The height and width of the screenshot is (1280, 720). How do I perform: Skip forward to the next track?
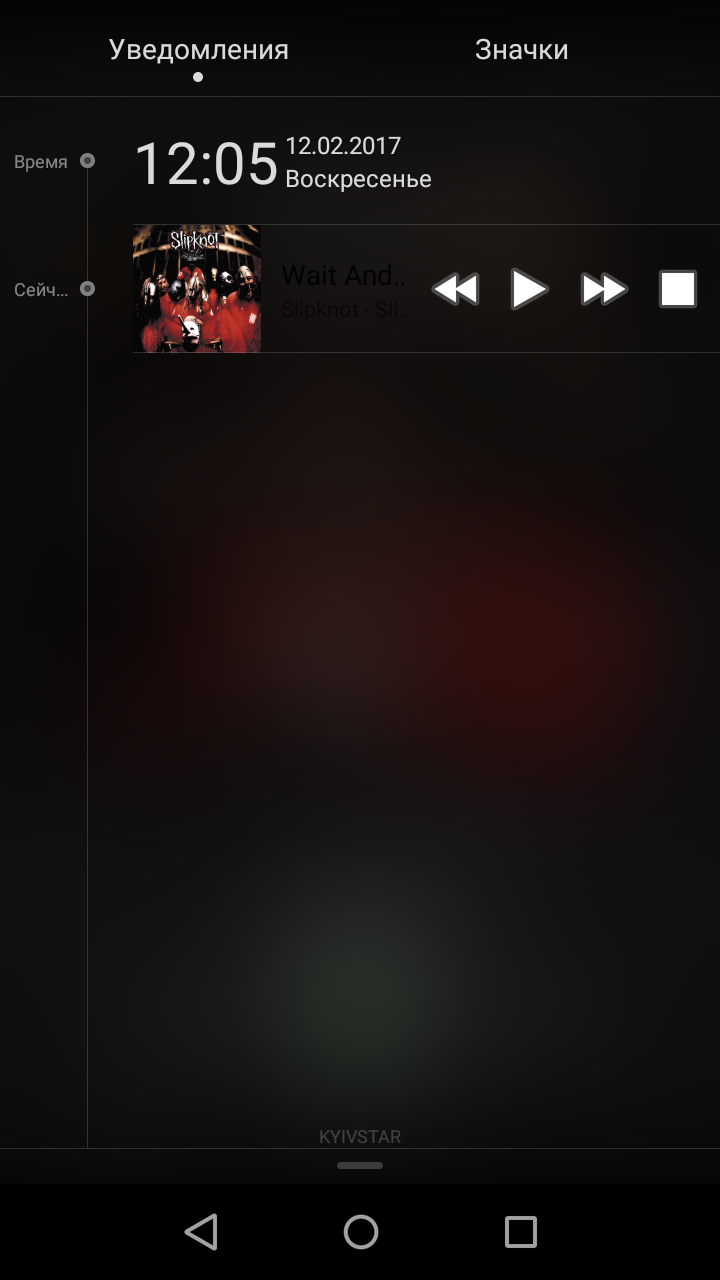tap(604, 289)
